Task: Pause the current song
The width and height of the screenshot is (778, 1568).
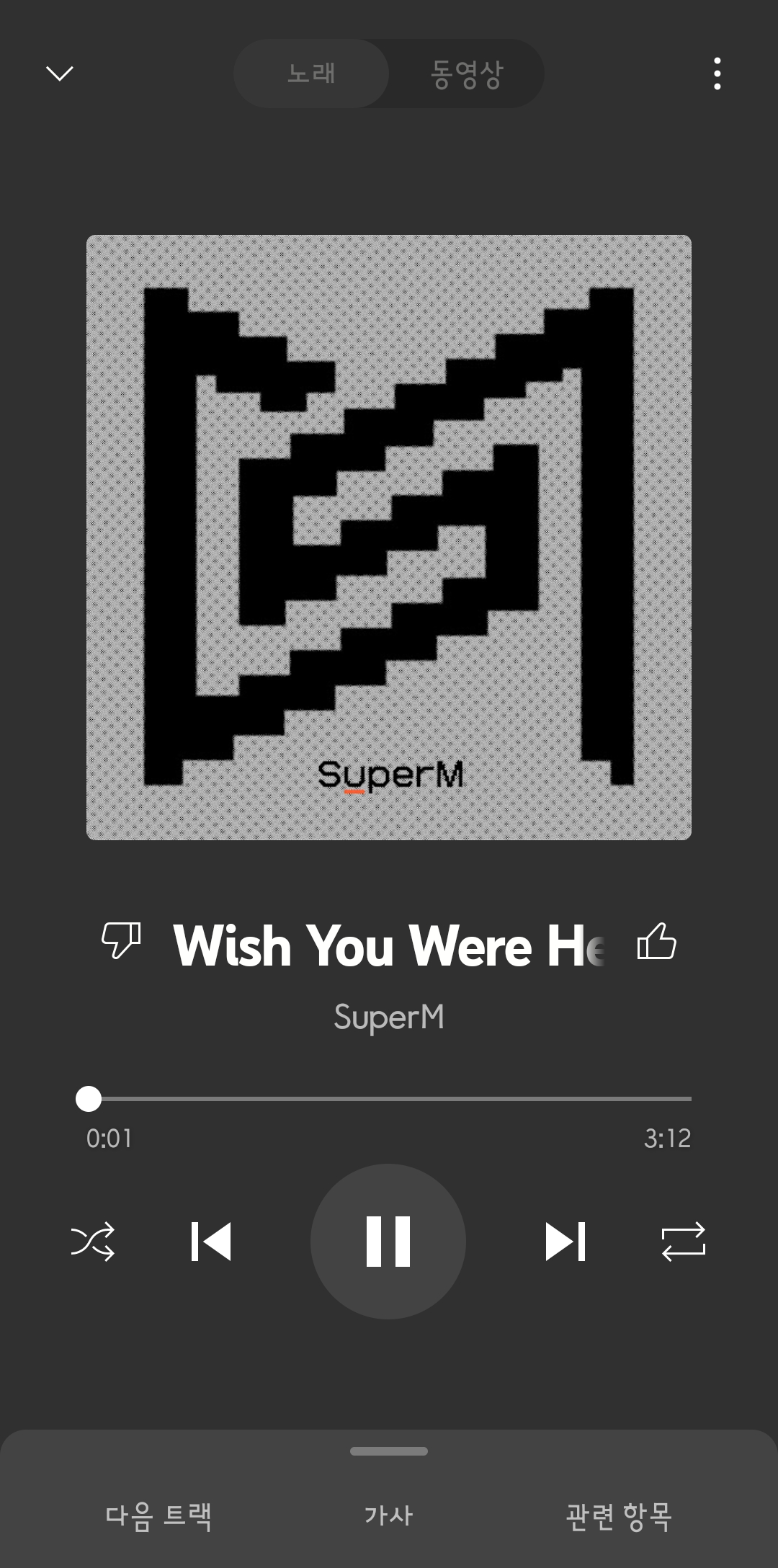Action: (x=388, y=1241)
